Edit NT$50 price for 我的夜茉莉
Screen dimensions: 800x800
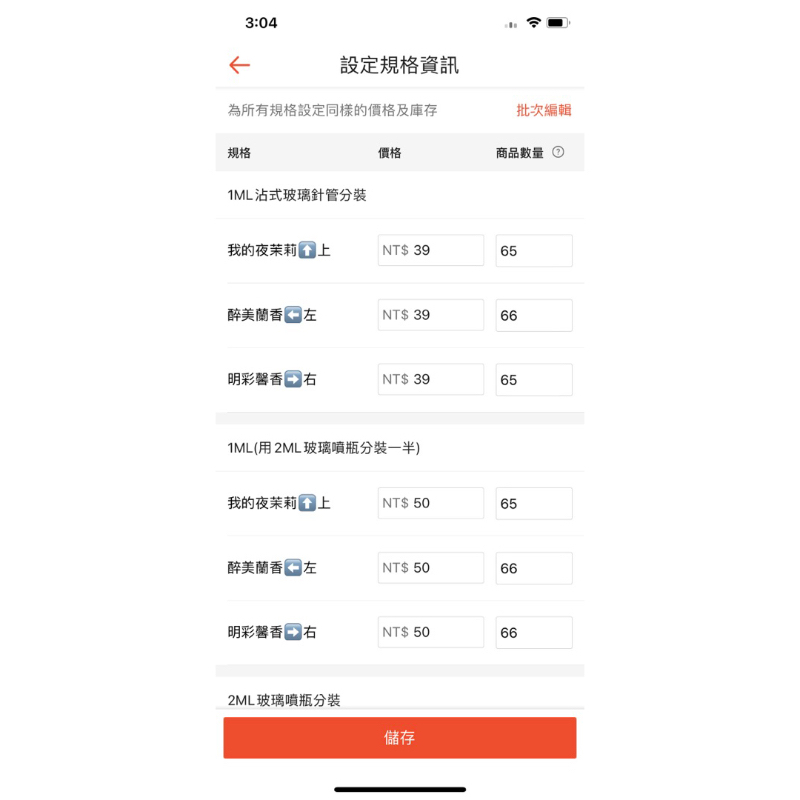[431, 503]
